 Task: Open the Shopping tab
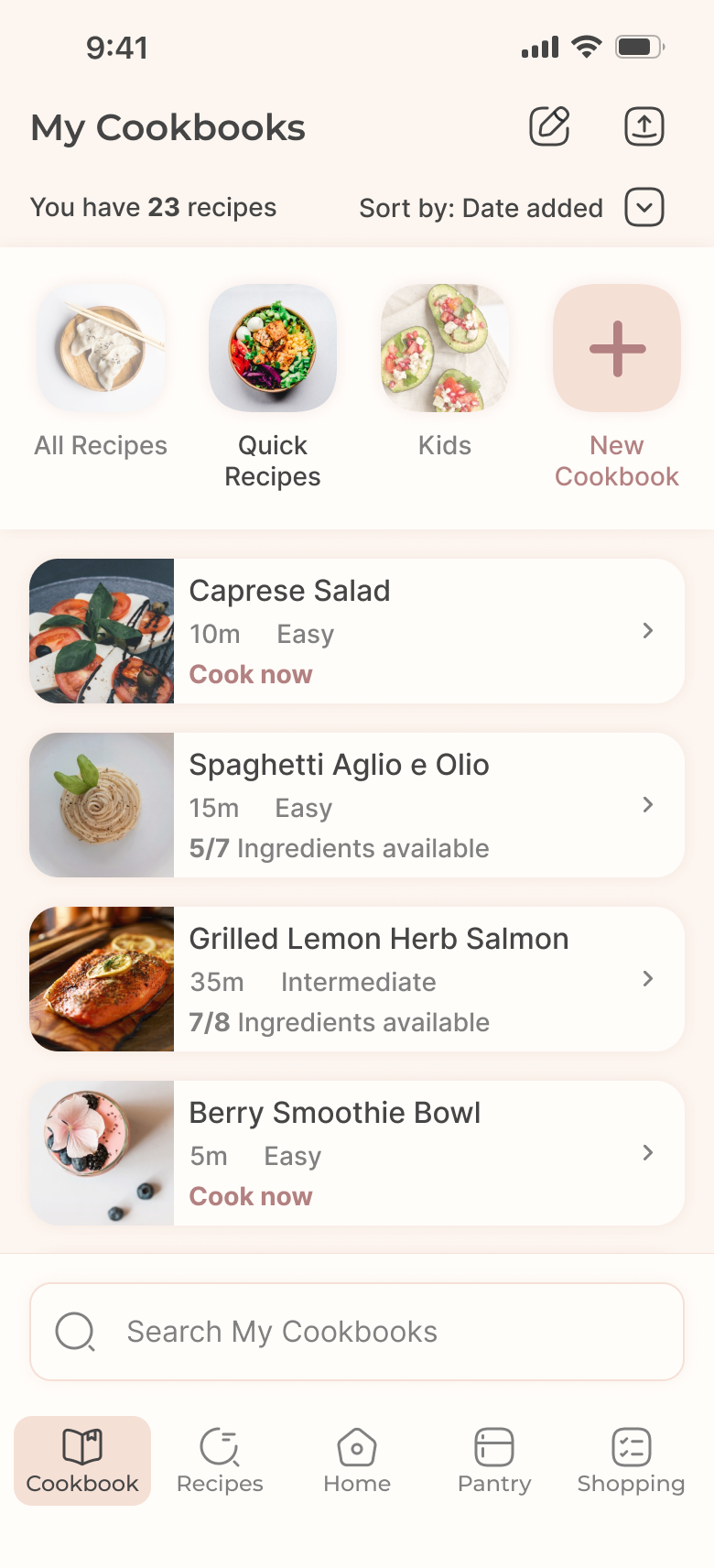(632, 1461)
